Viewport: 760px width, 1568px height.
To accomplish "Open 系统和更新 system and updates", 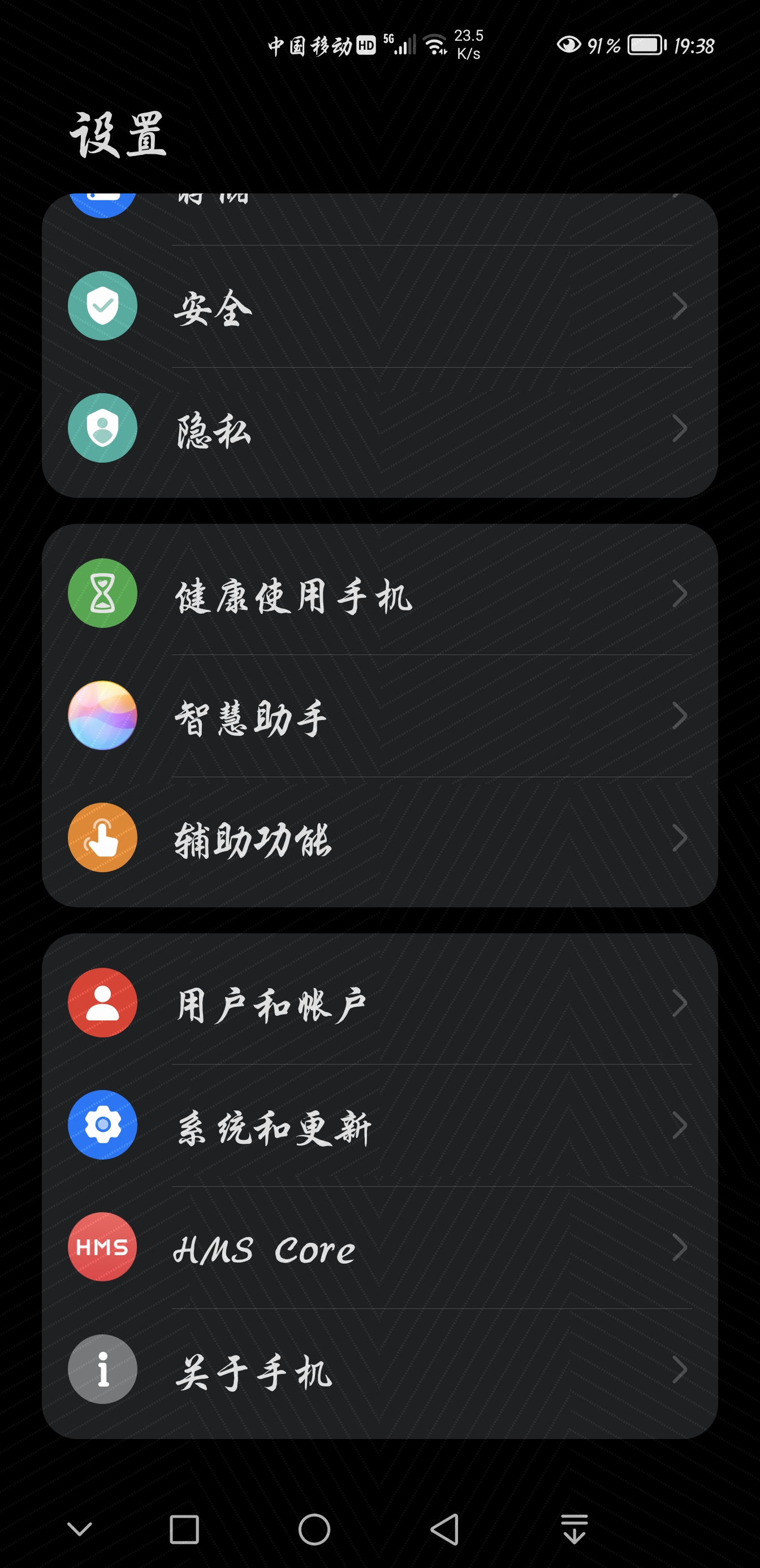I will coord(379,1126).
